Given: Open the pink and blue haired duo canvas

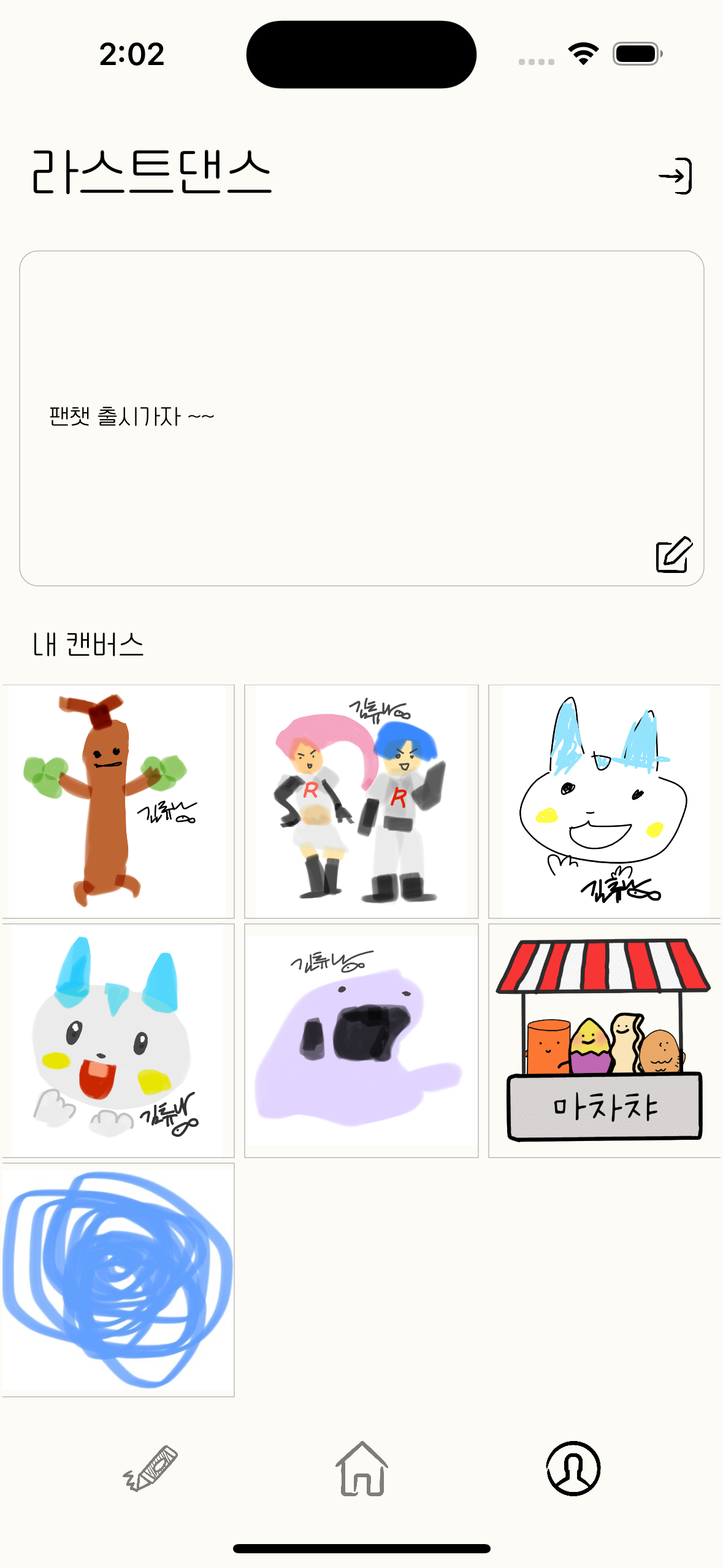Looking at the screenshot, I should point(361,801).
